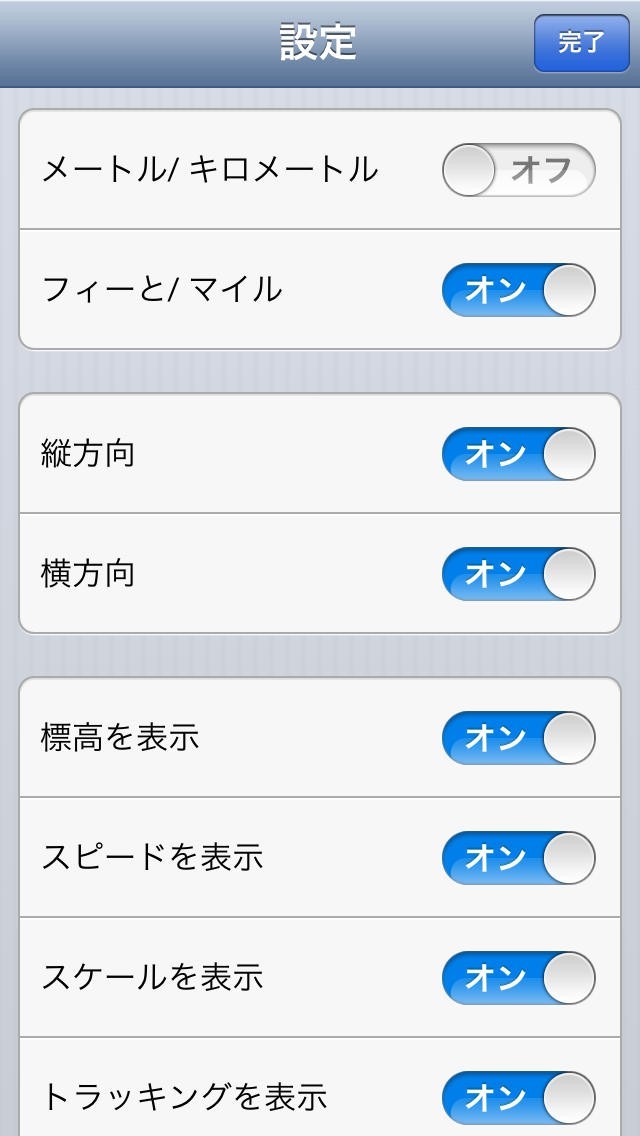Disable スケールを表示
640x1136 pixels.
(518, 978)
